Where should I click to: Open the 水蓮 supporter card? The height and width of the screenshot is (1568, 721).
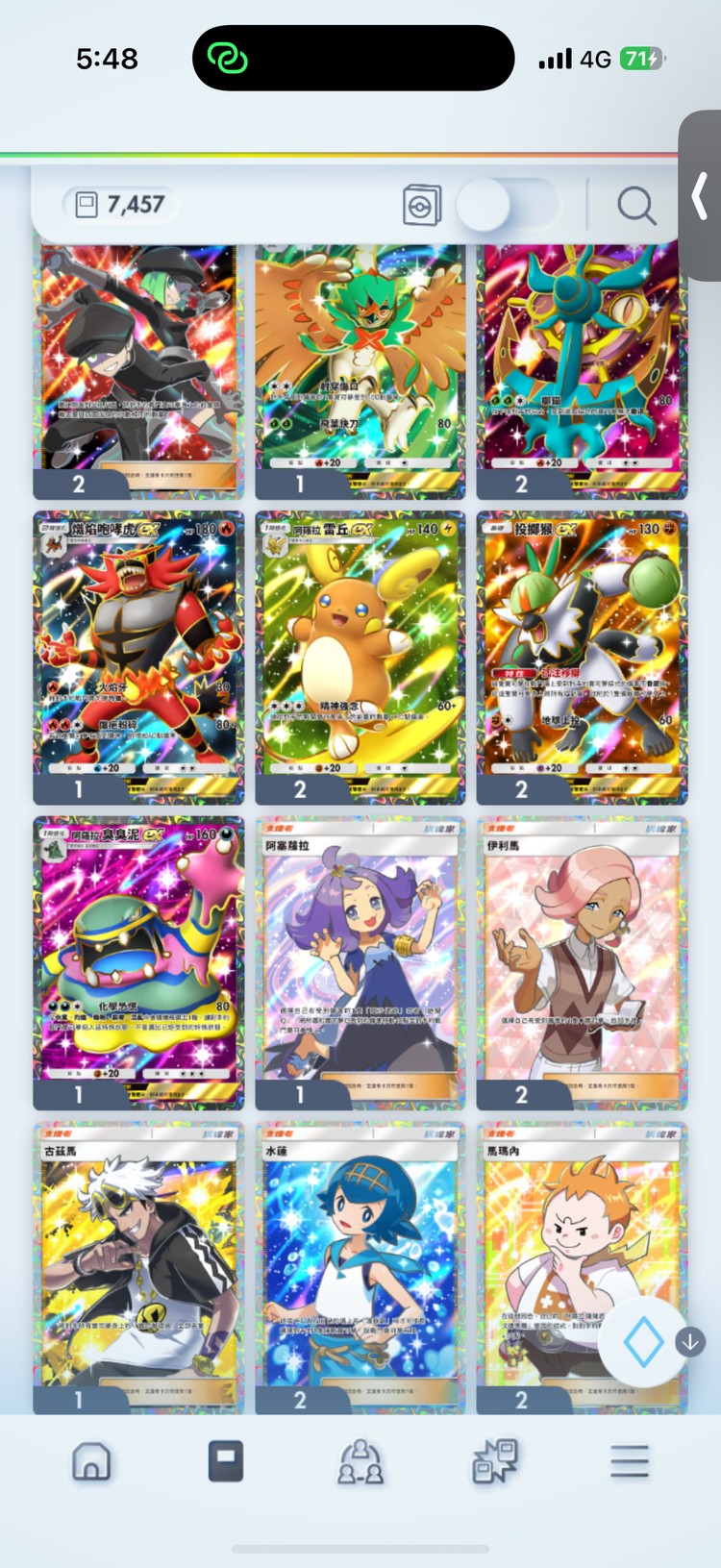point(360,1259)
